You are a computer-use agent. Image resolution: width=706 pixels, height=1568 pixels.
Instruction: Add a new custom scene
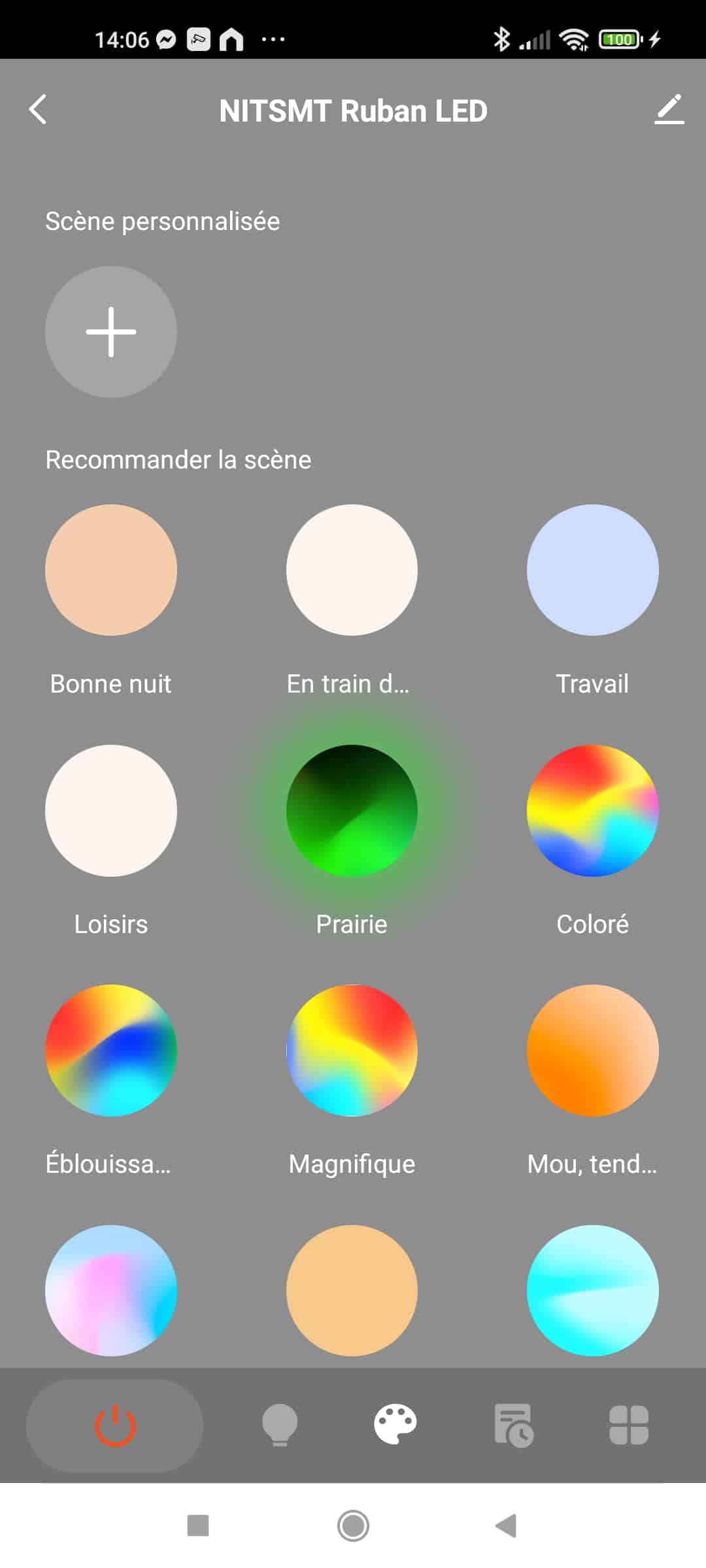coord(111,332)
